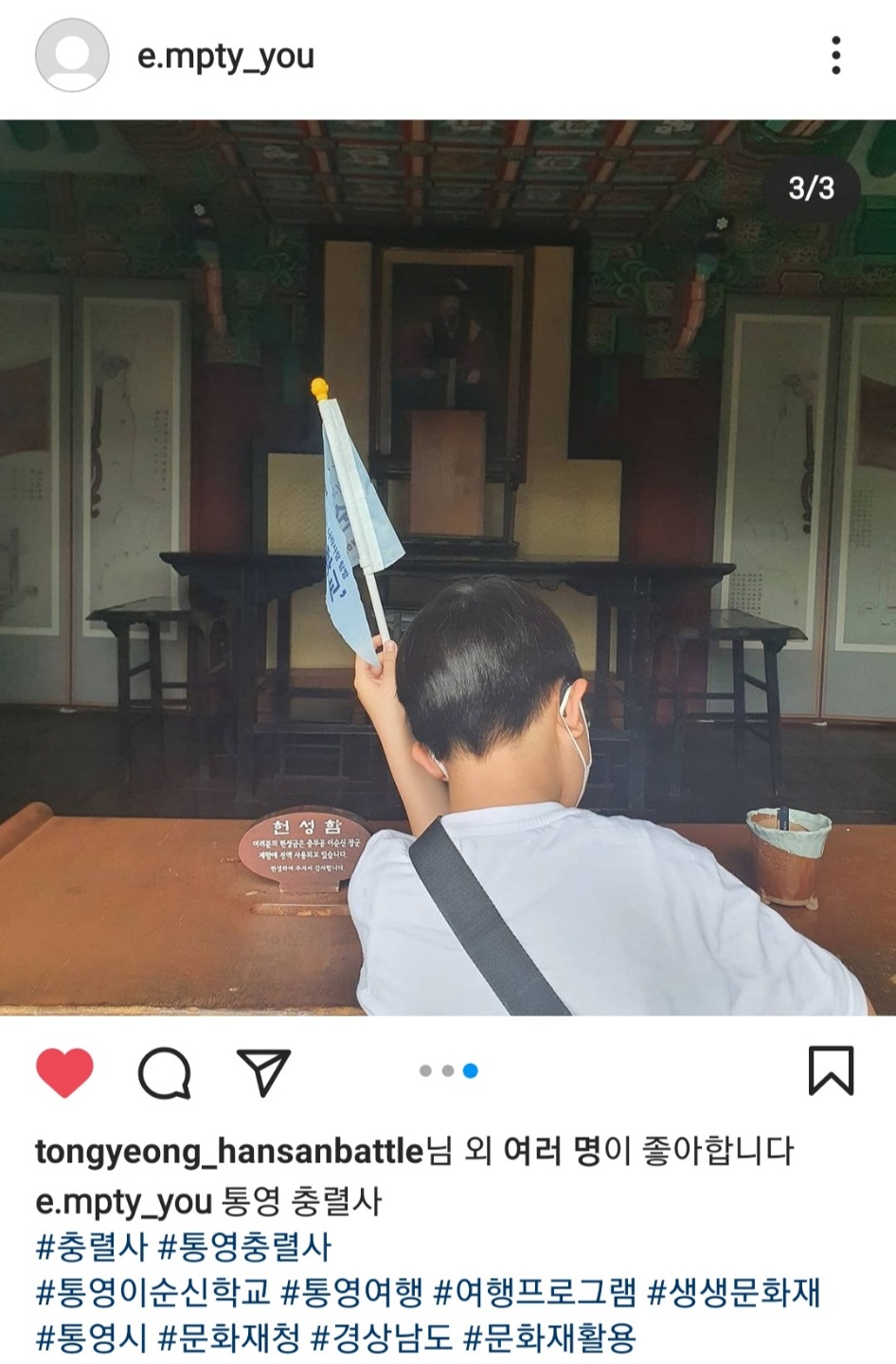Open hashtag #통영충렬사
Screen dimensions: 896x1364
tap(244, 1247)
